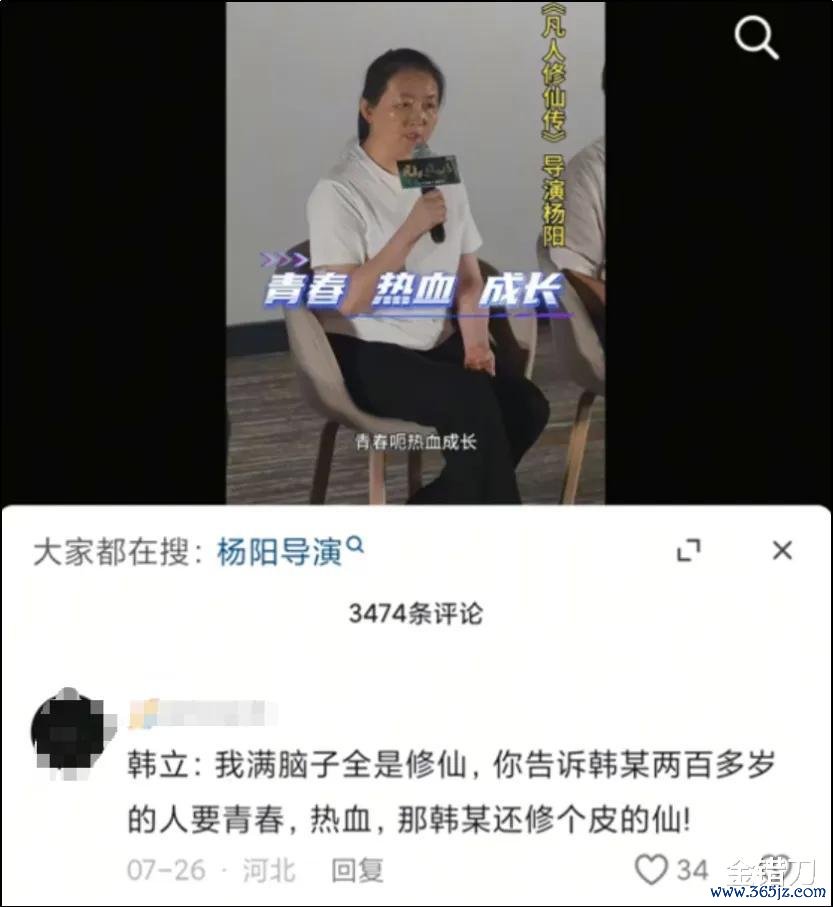Reply to the 韩立 comment
833x907 pixels.
[358, 870]
